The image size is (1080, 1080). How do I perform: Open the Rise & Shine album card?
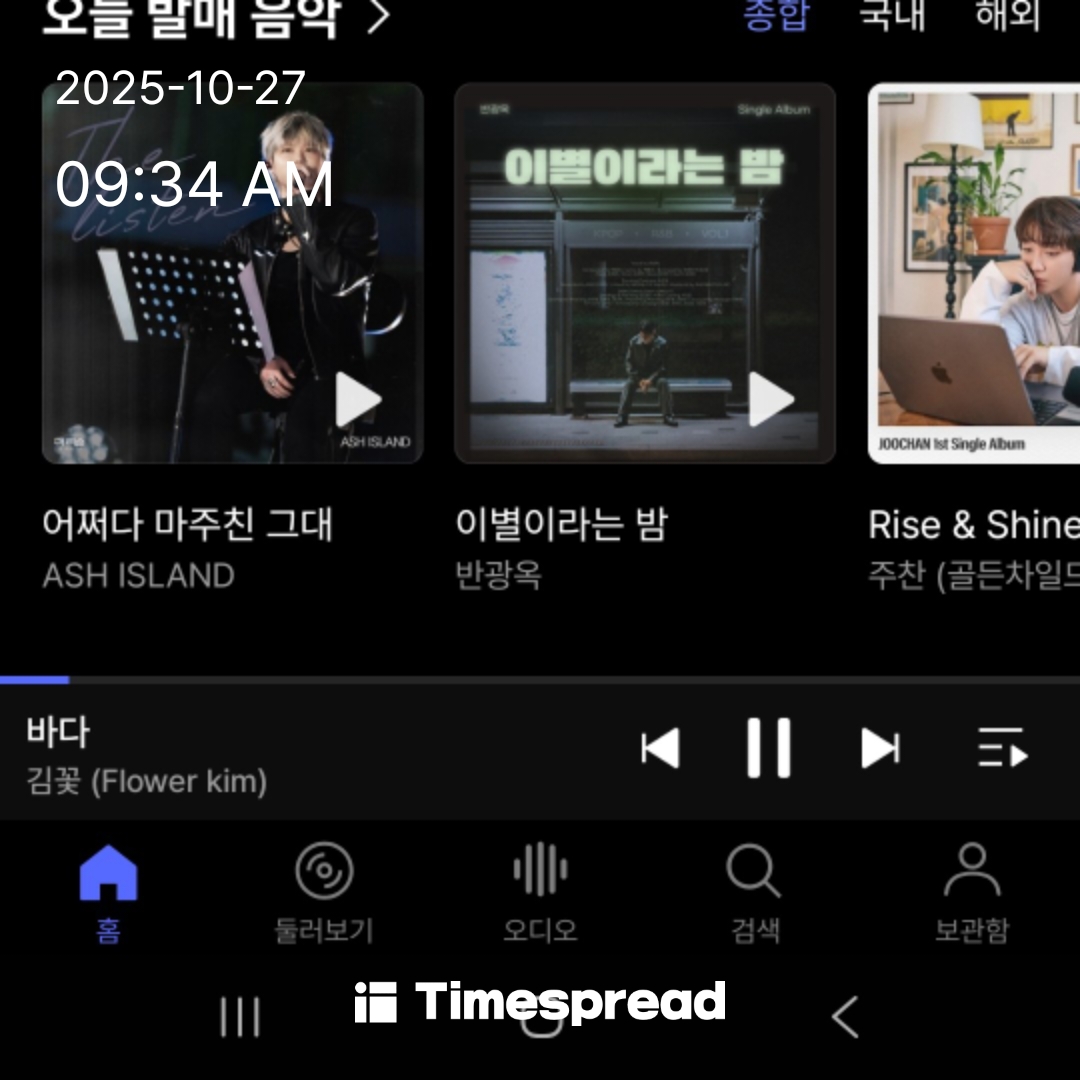(x=974, y=273)
